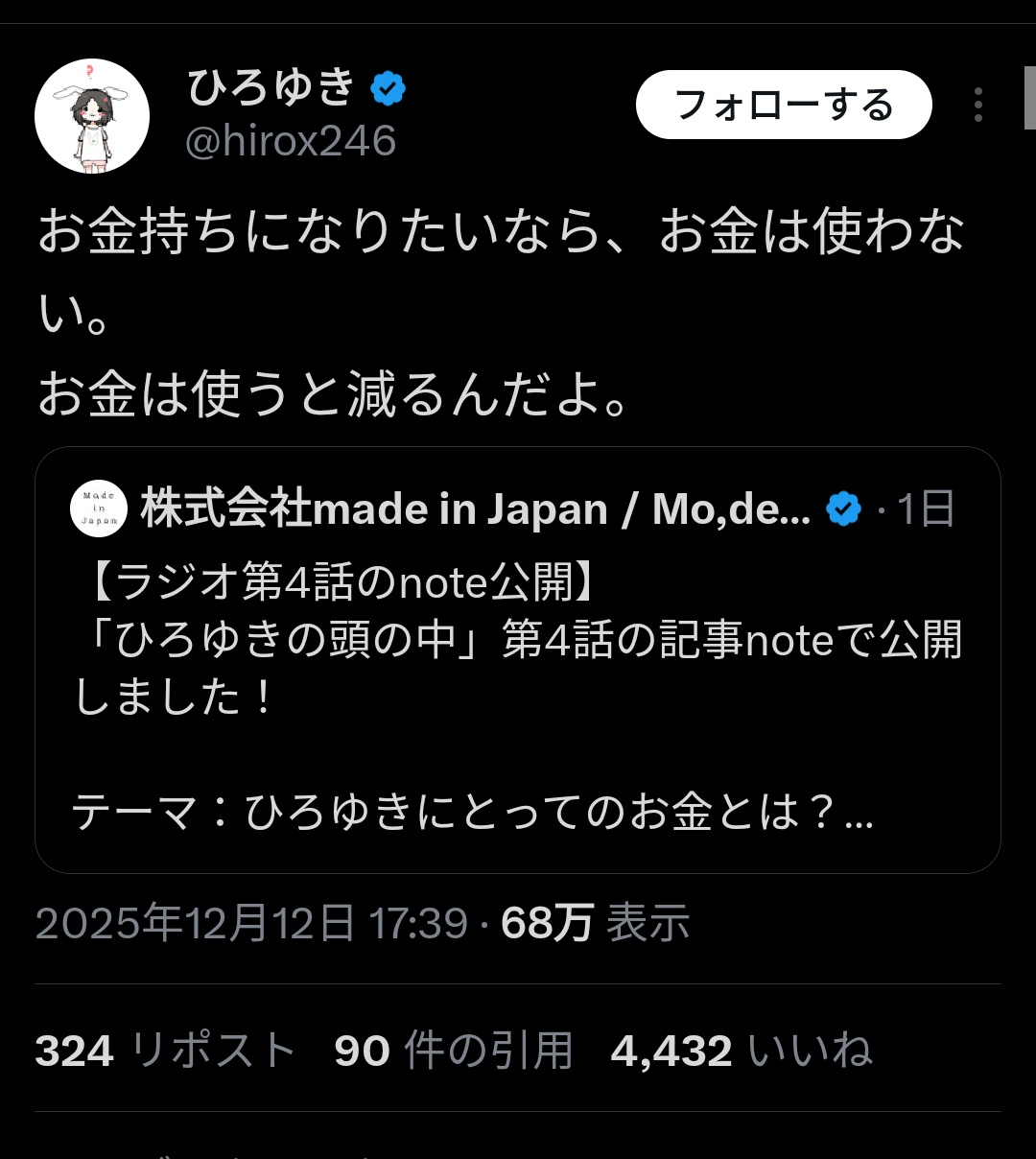The image size is (1036, 1159).
Task: Open the 68万 表示 view analytics
Action: coord(595,923)
